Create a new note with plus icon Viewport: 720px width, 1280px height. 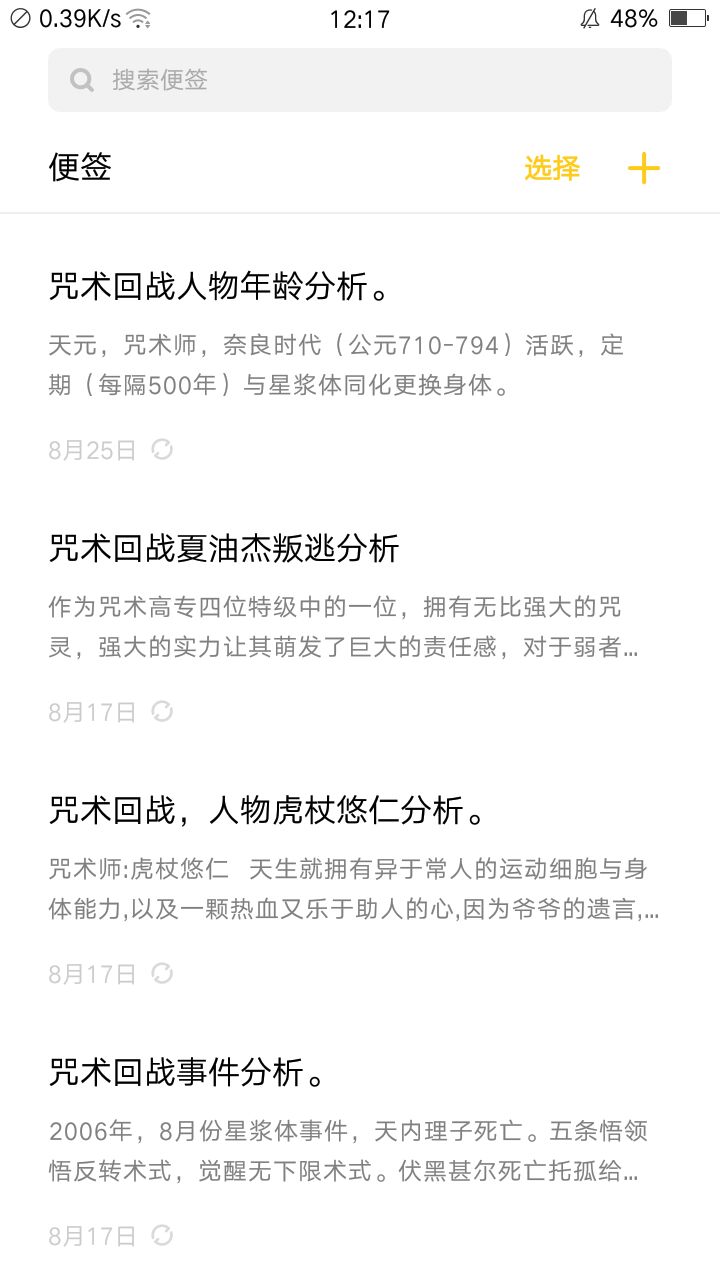pyautogui.click(x=644, y=168)
